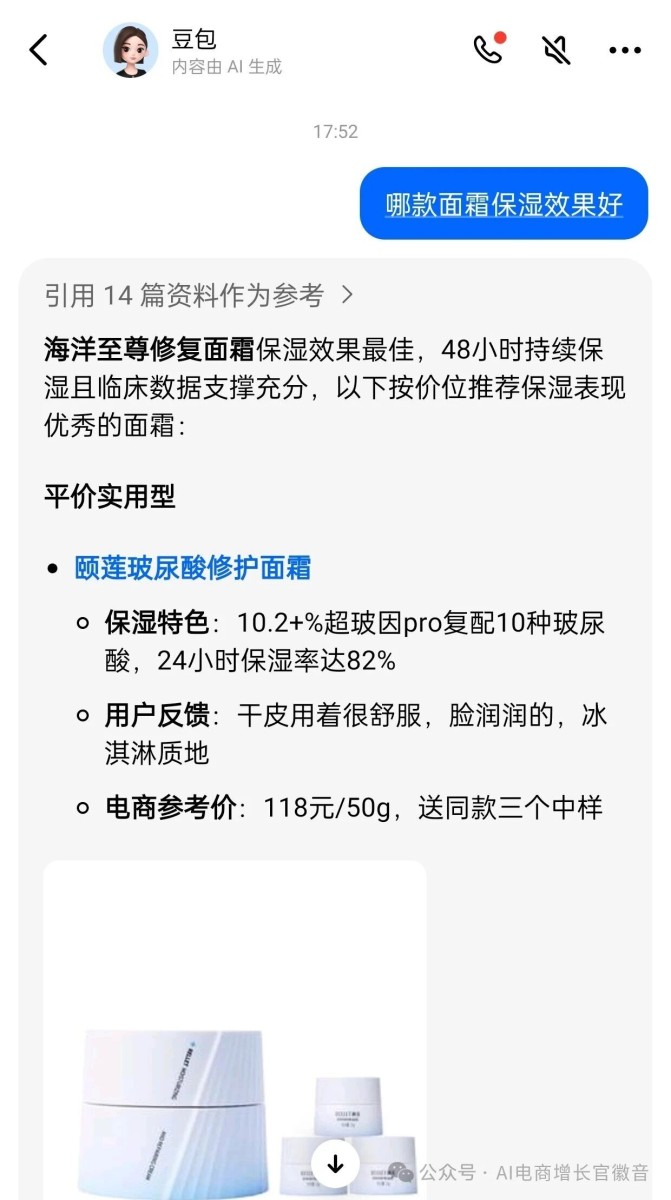Start a voice call with 豆包
This screenshot has height=1200, width=671.
coord(488,50)
